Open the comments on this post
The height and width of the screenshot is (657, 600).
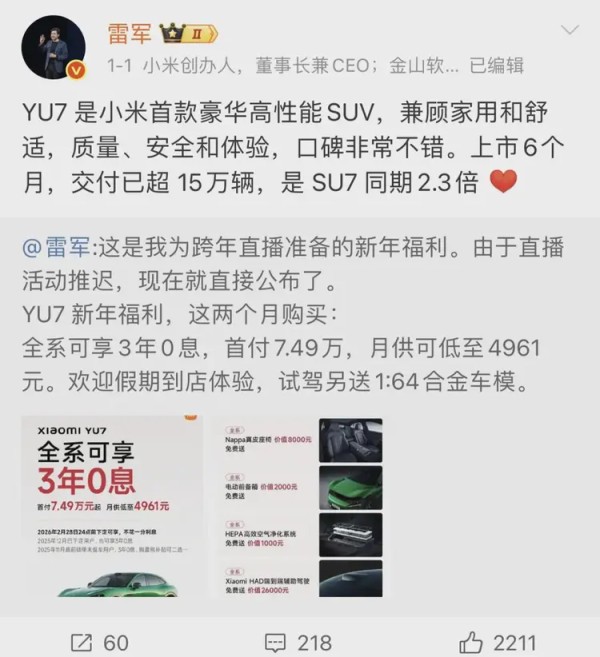pyautogui.click(x=298, y=640)
